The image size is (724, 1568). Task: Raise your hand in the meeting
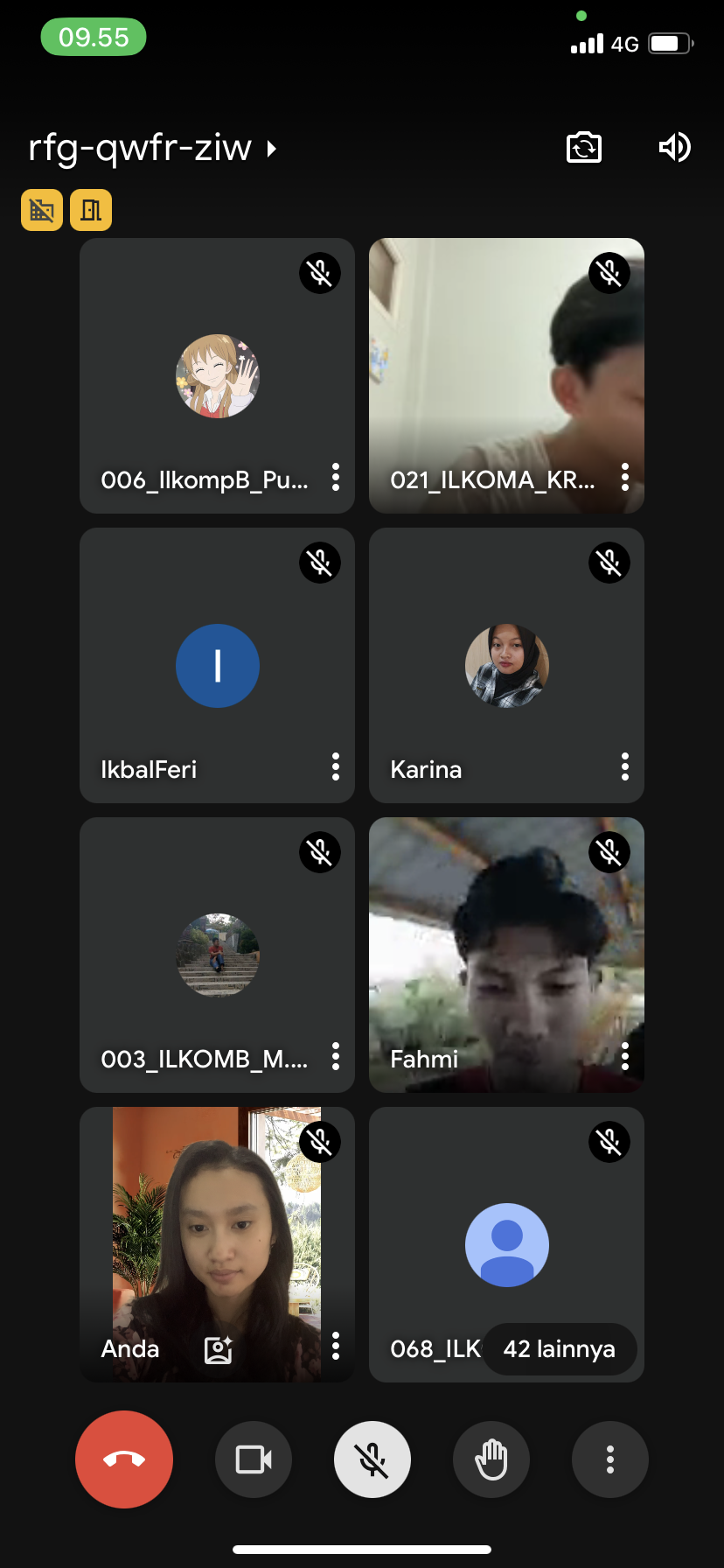coord(491,1459)
